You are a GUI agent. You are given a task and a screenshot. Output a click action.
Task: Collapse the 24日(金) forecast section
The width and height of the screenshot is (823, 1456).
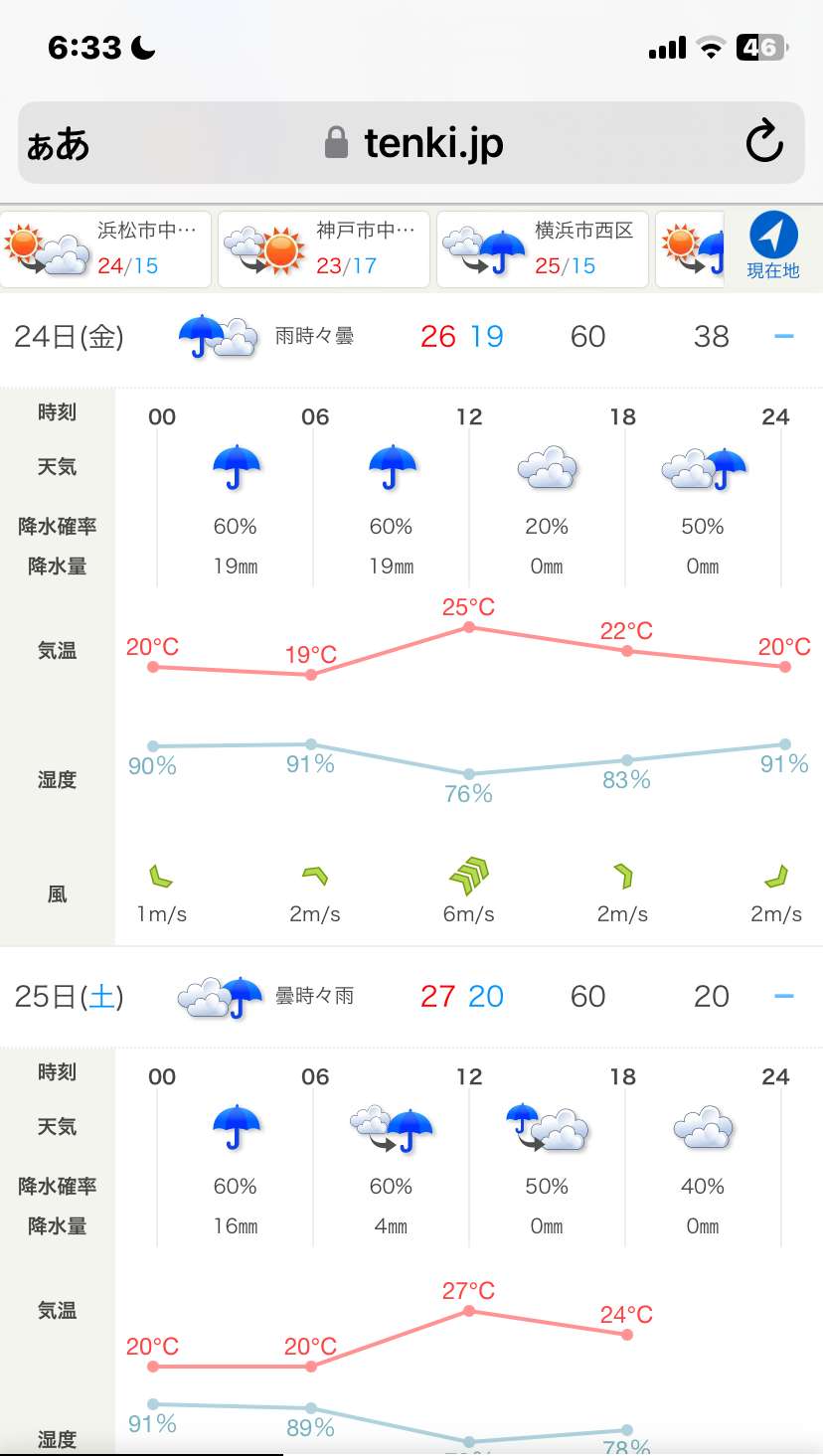(783, 337)
